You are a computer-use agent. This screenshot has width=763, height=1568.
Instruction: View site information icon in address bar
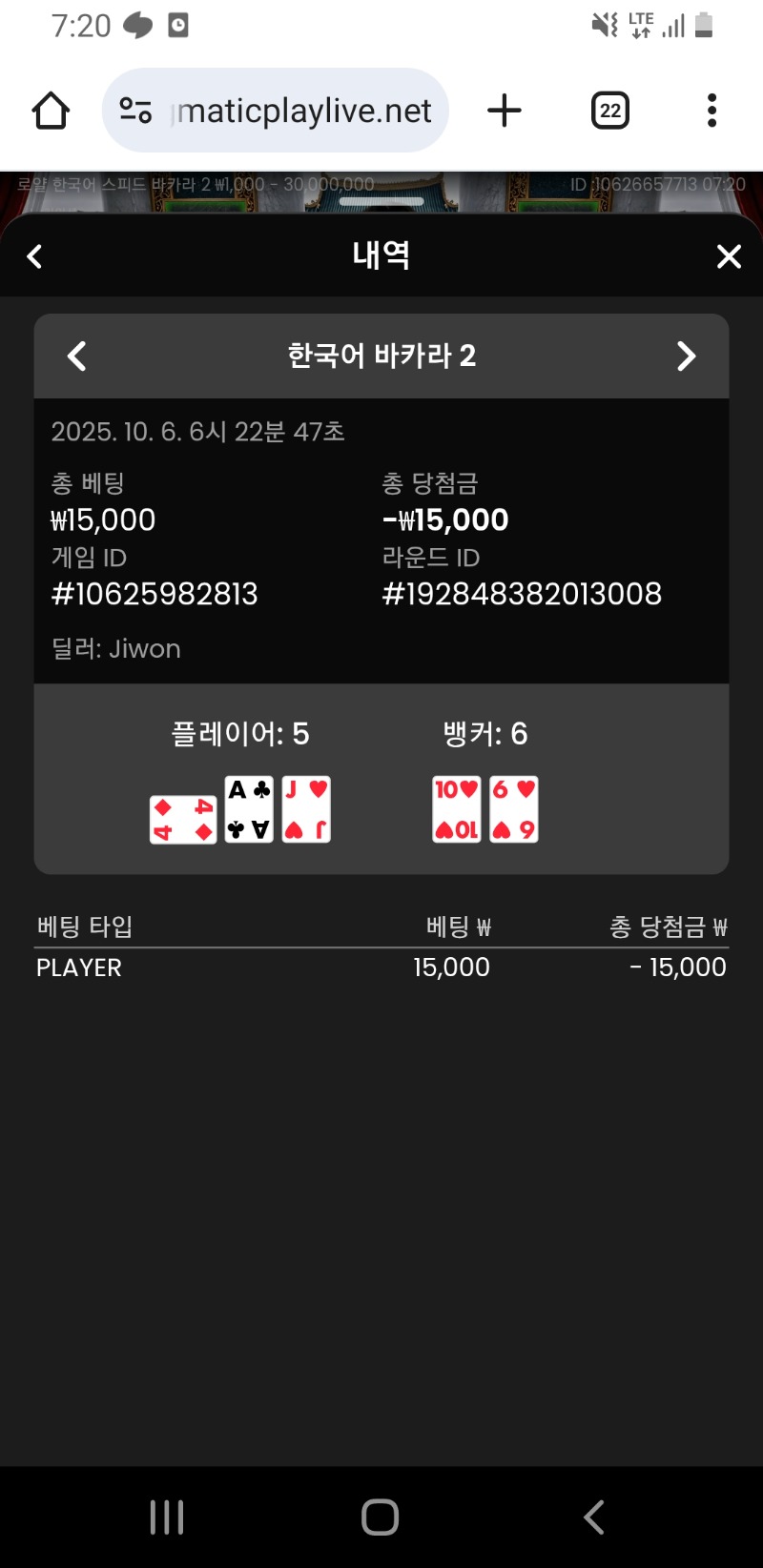tap(135, 111)
